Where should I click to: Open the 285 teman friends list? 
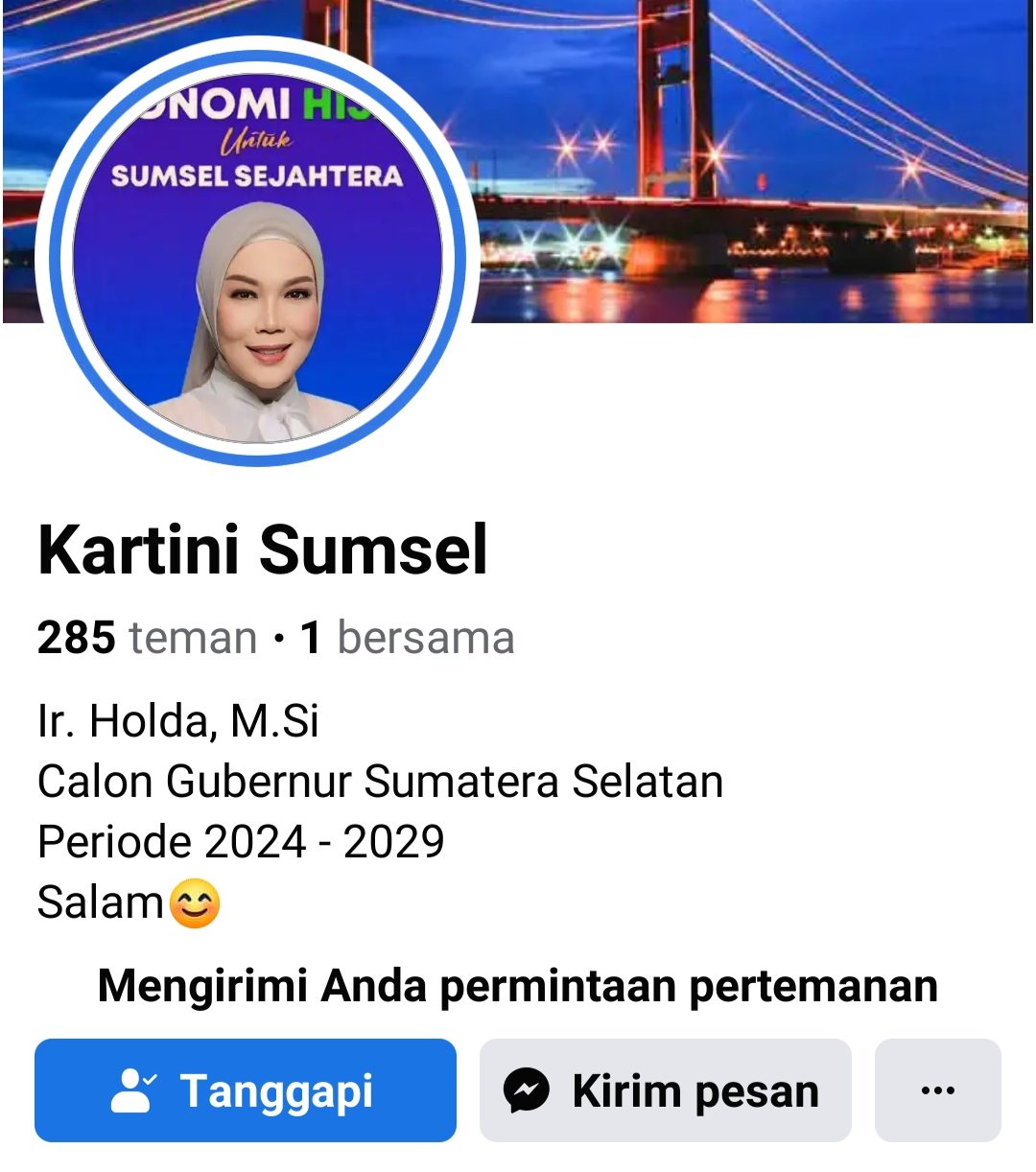coord(147,638)
